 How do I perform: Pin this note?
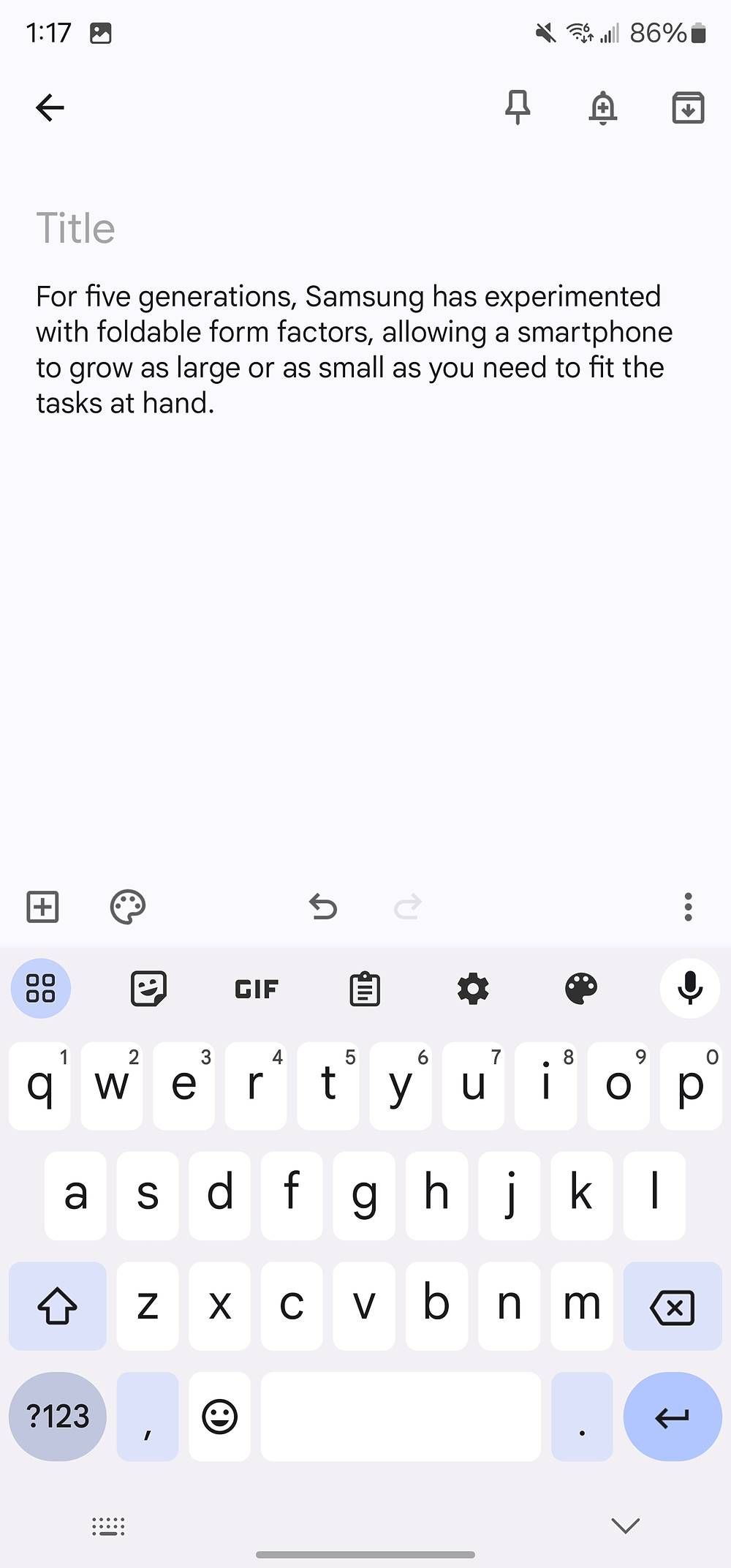518,108
